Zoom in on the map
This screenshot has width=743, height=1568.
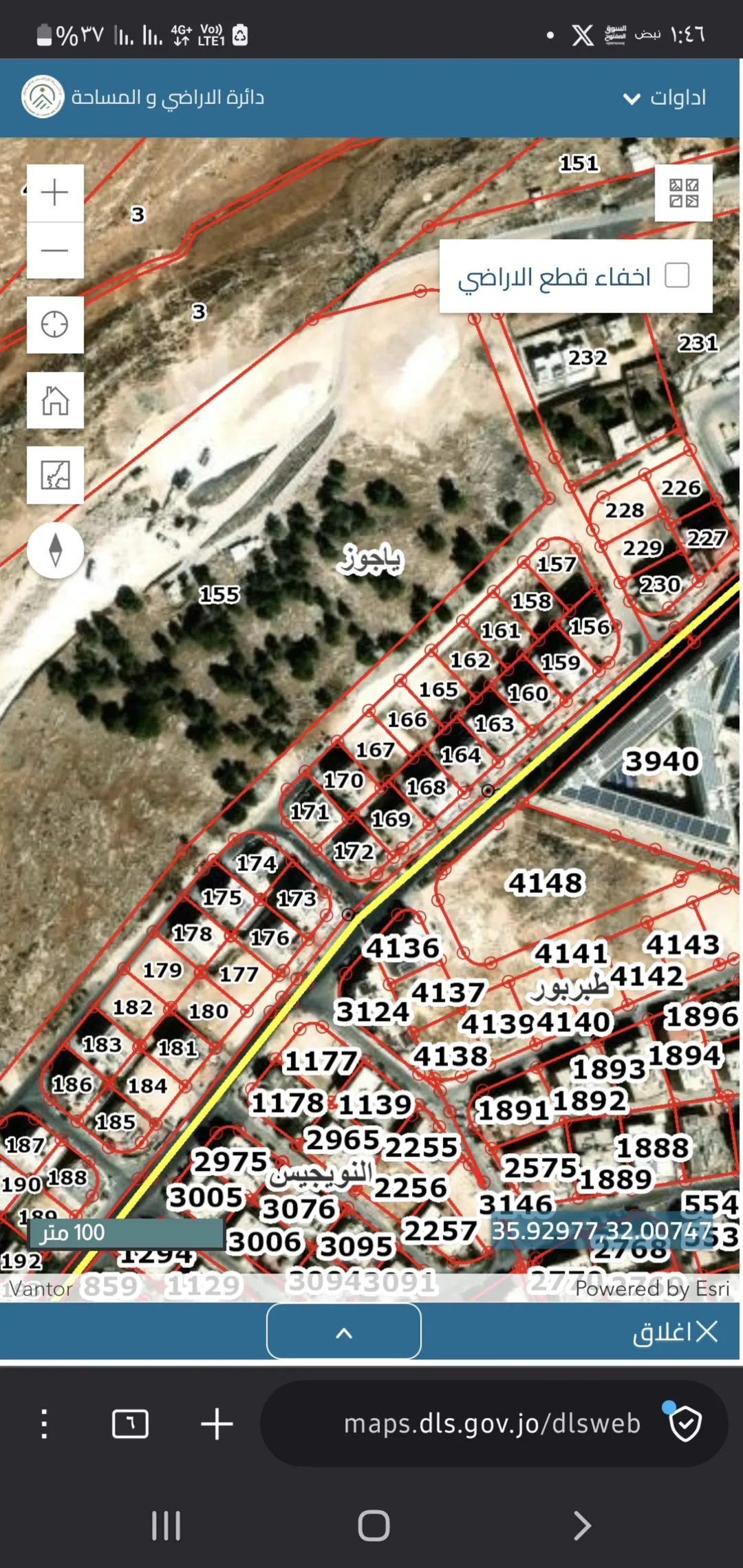click(x=55, y=193)
